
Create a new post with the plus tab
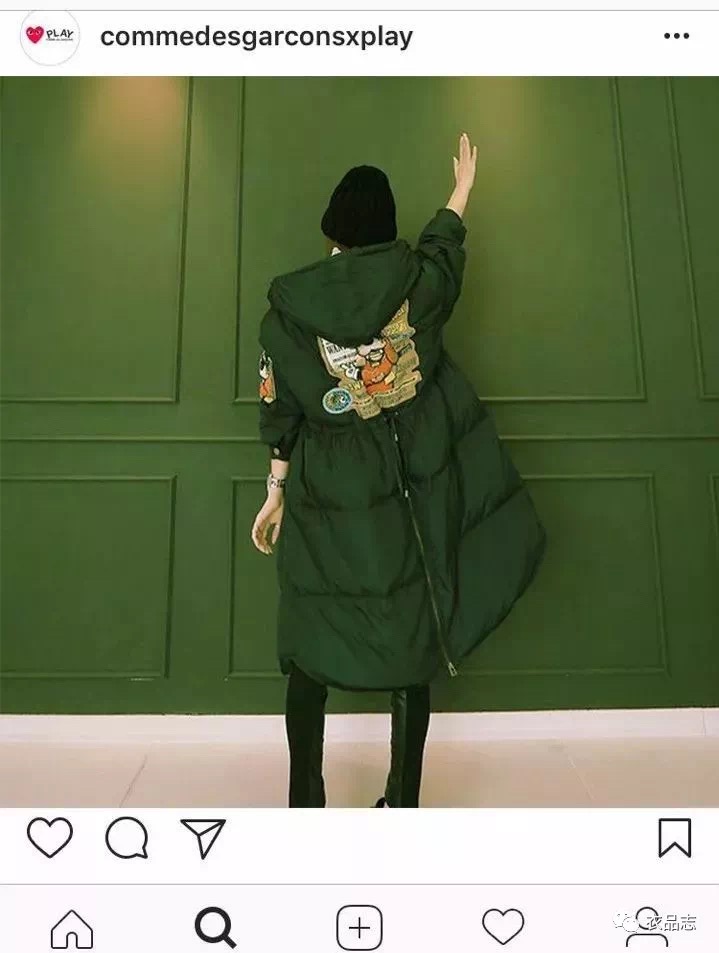359,929
